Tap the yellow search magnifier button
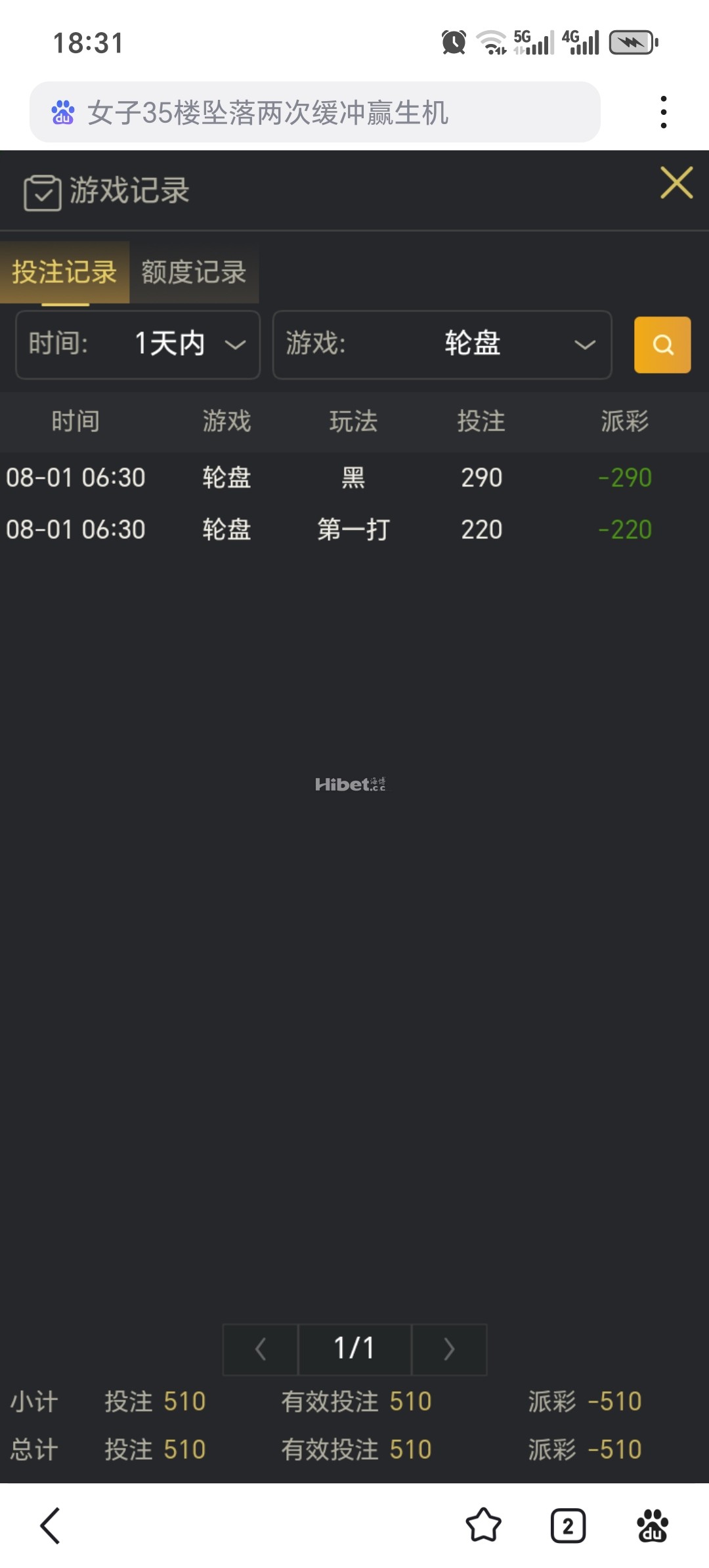709x1568 pixels. click(662, 345)
